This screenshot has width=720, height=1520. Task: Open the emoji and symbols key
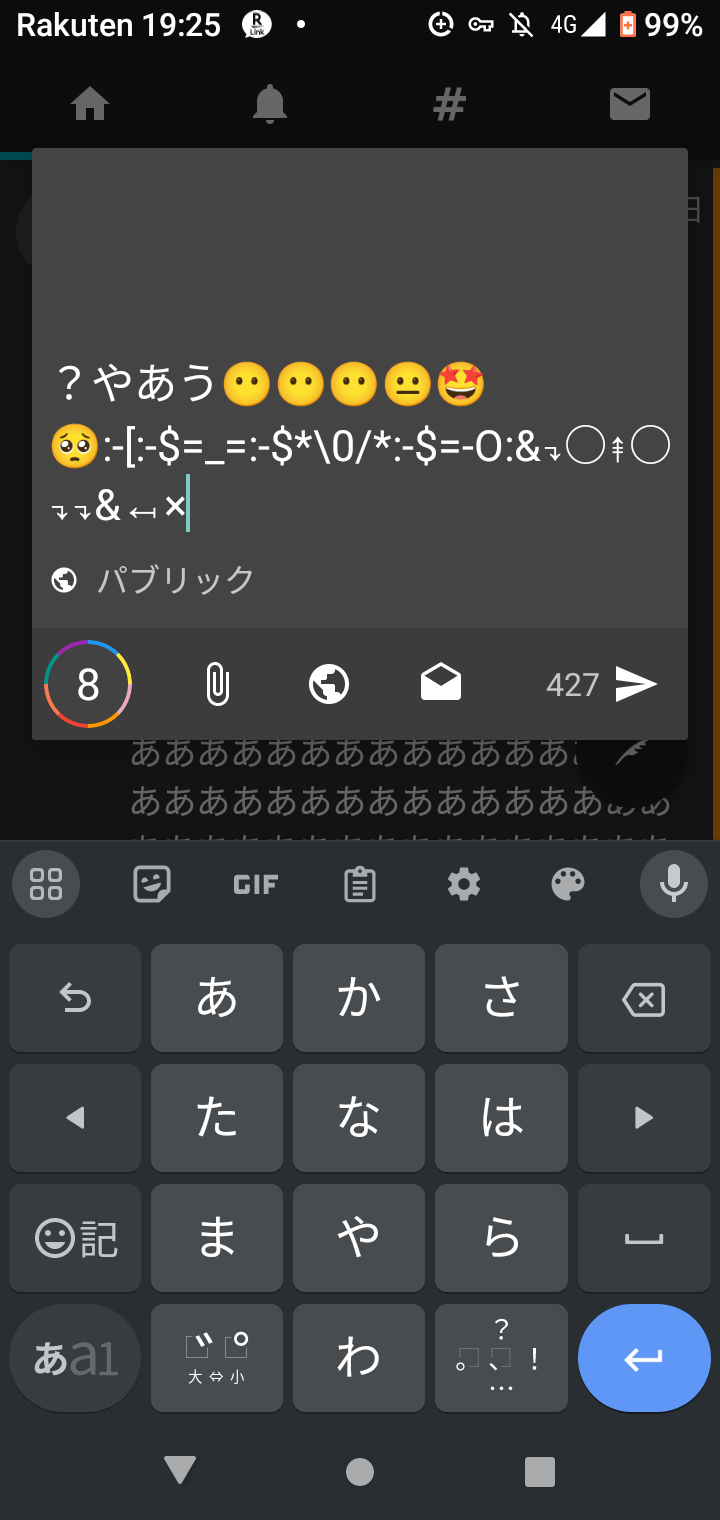coord(75,1238)
